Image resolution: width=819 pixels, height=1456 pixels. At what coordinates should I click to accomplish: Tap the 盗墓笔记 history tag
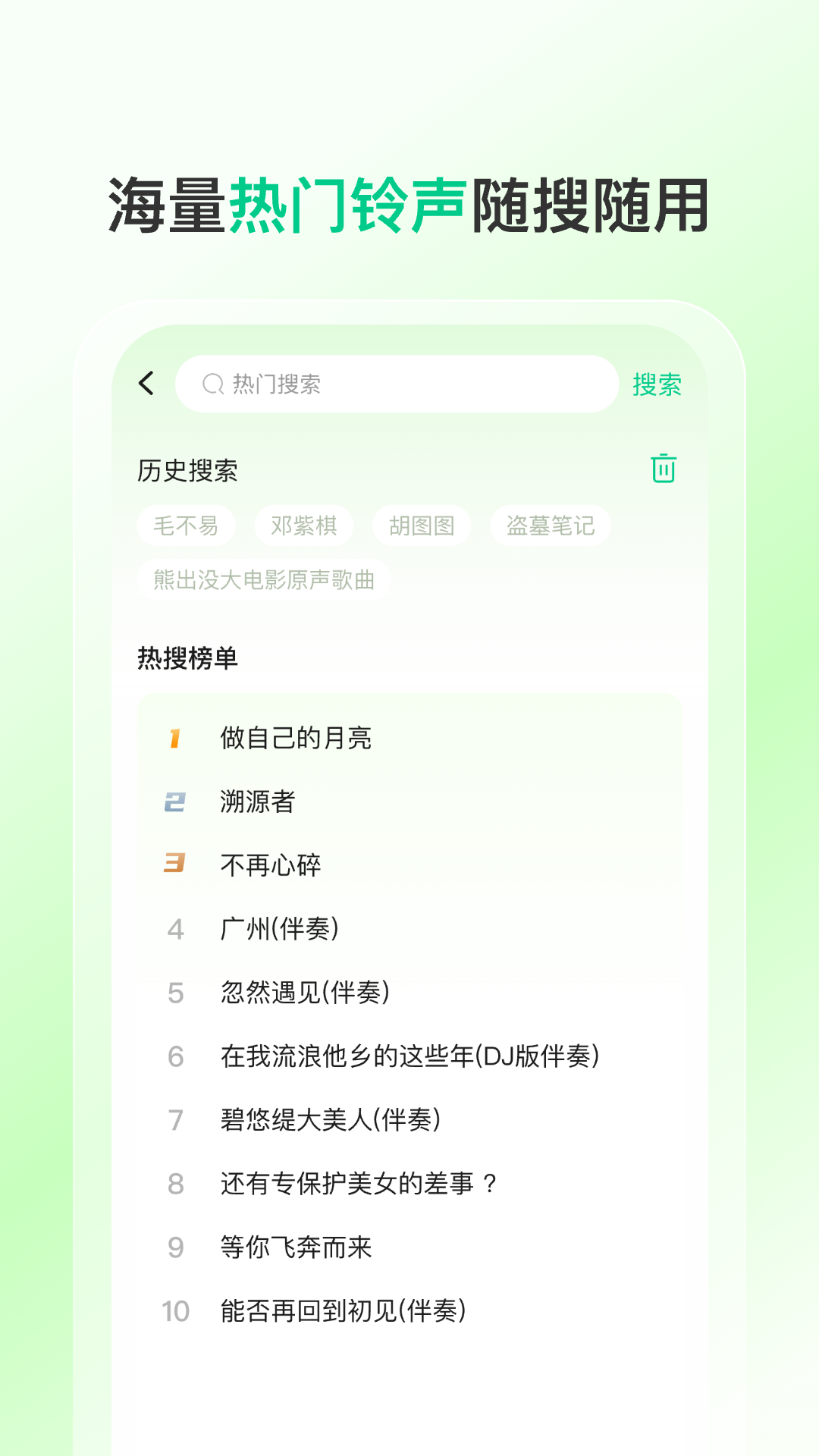551,525
